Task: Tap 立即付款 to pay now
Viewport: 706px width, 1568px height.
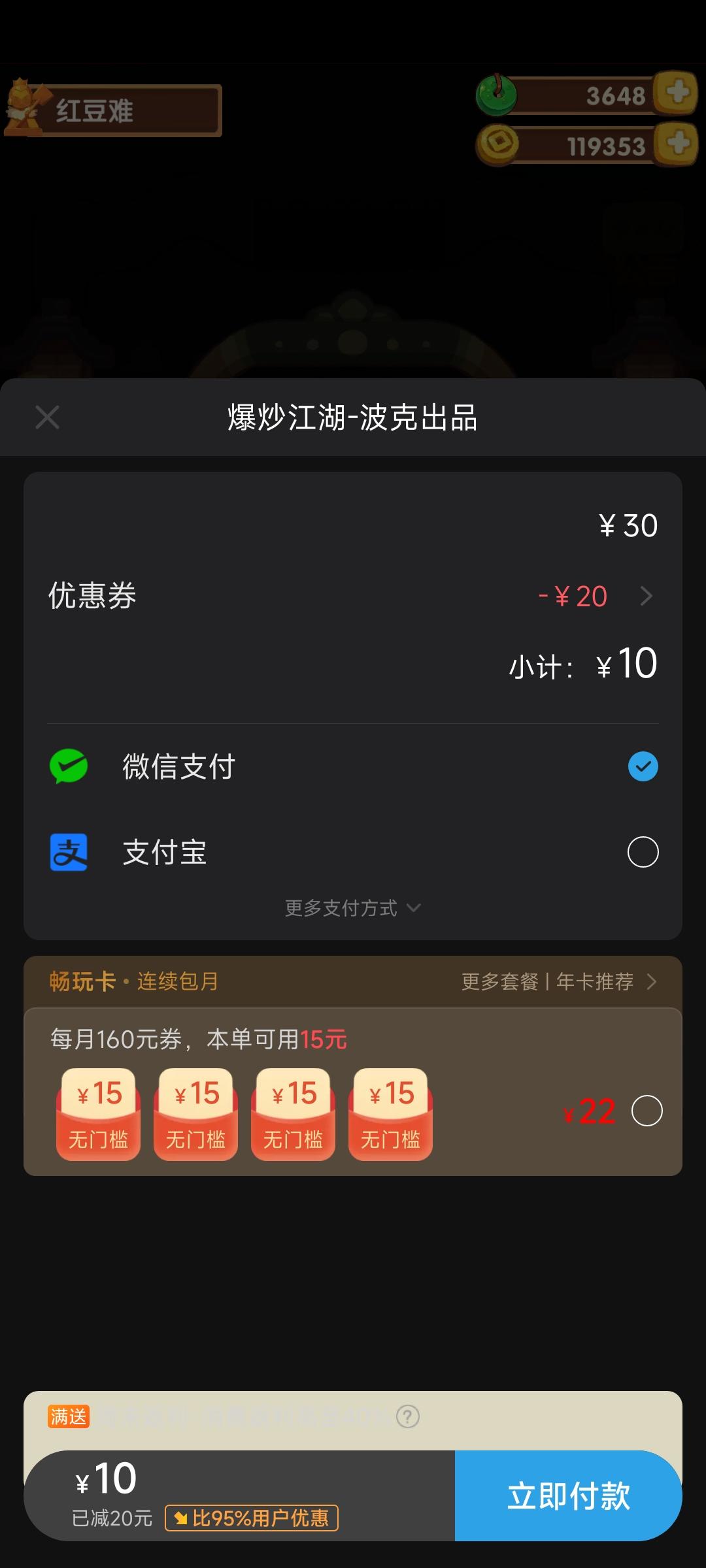Action: pos(568,1495)
